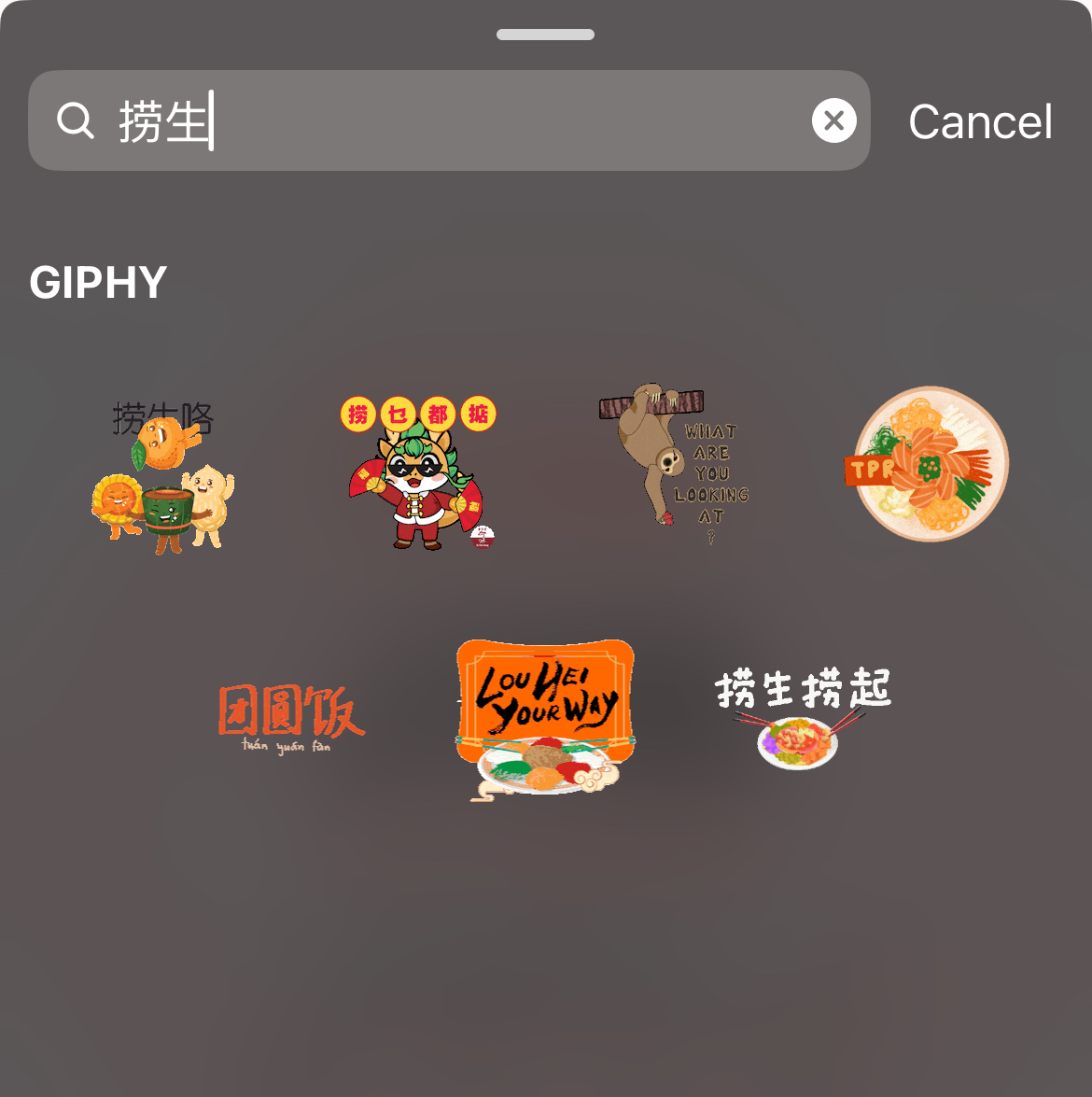This screenshot has width=1092, height=1097.
Task: Add the salmon yusheng plate sticker
Action: coord(930,464)
